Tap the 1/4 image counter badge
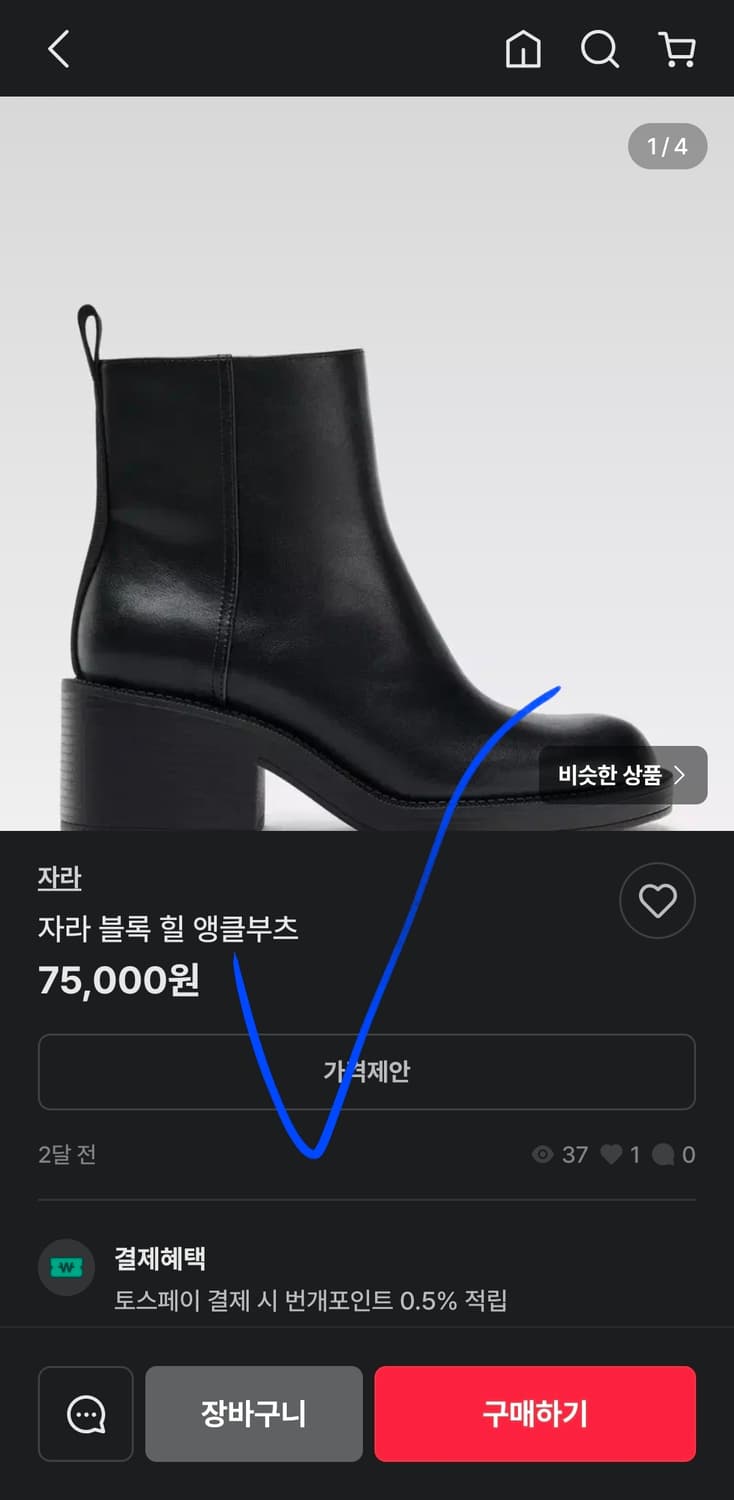 pyautogui.click(x=669, y=146)
